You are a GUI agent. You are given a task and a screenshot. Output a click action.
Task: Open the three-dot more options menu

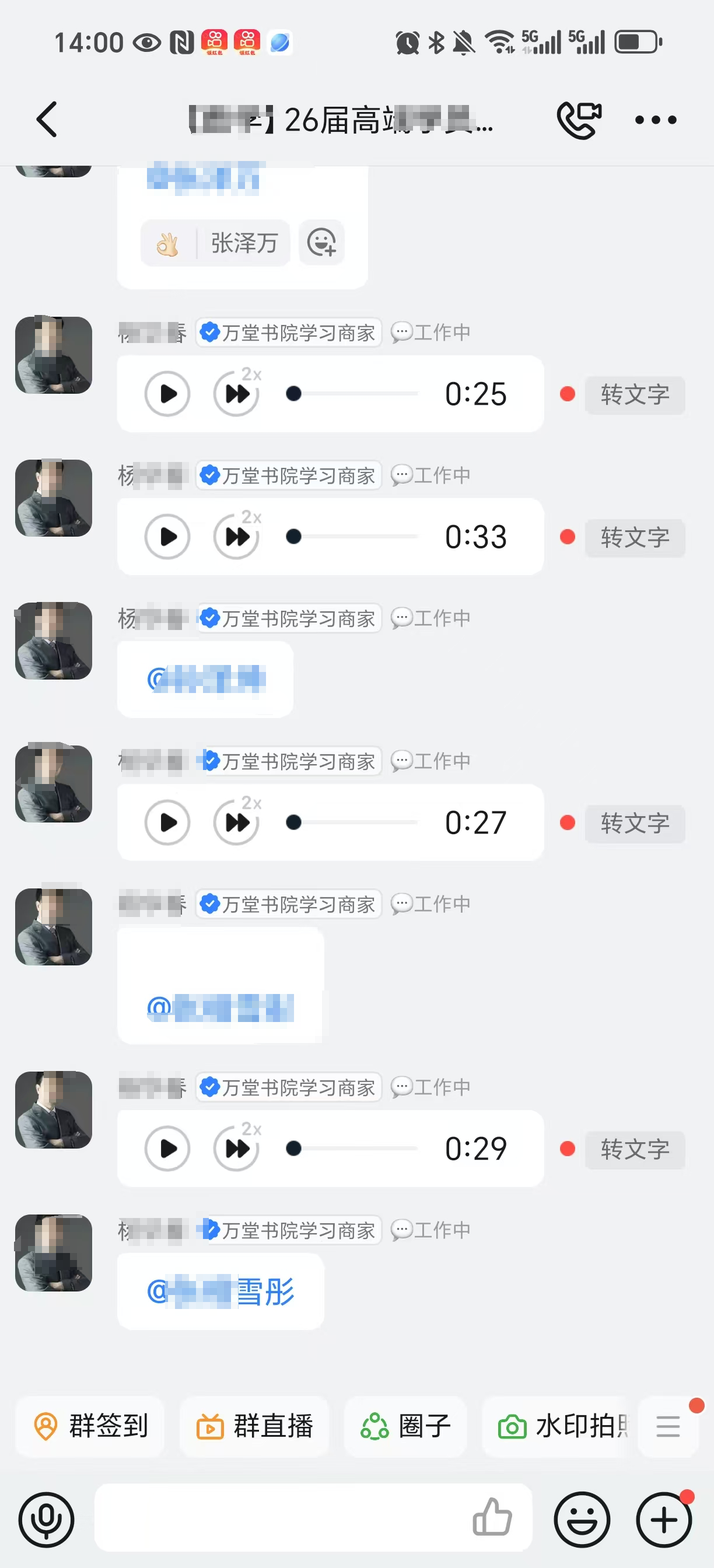point(655,120)
